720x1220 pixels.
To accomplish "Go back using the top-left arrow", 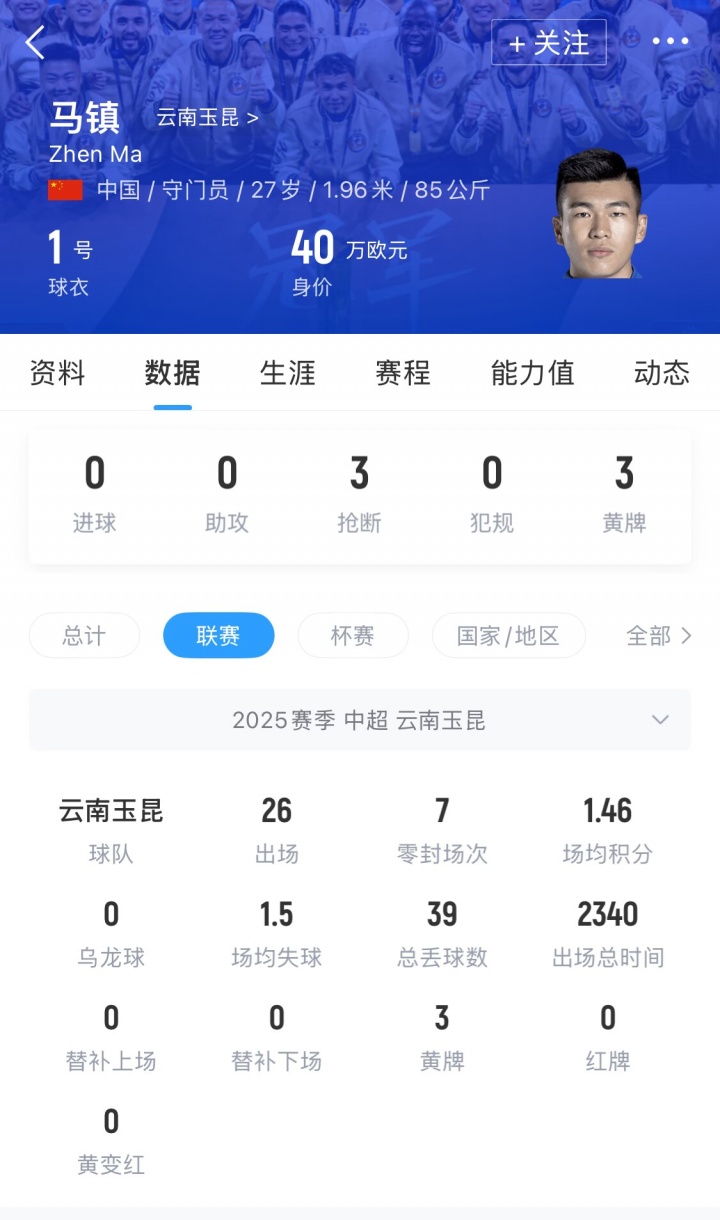I will tap(36, 43).
